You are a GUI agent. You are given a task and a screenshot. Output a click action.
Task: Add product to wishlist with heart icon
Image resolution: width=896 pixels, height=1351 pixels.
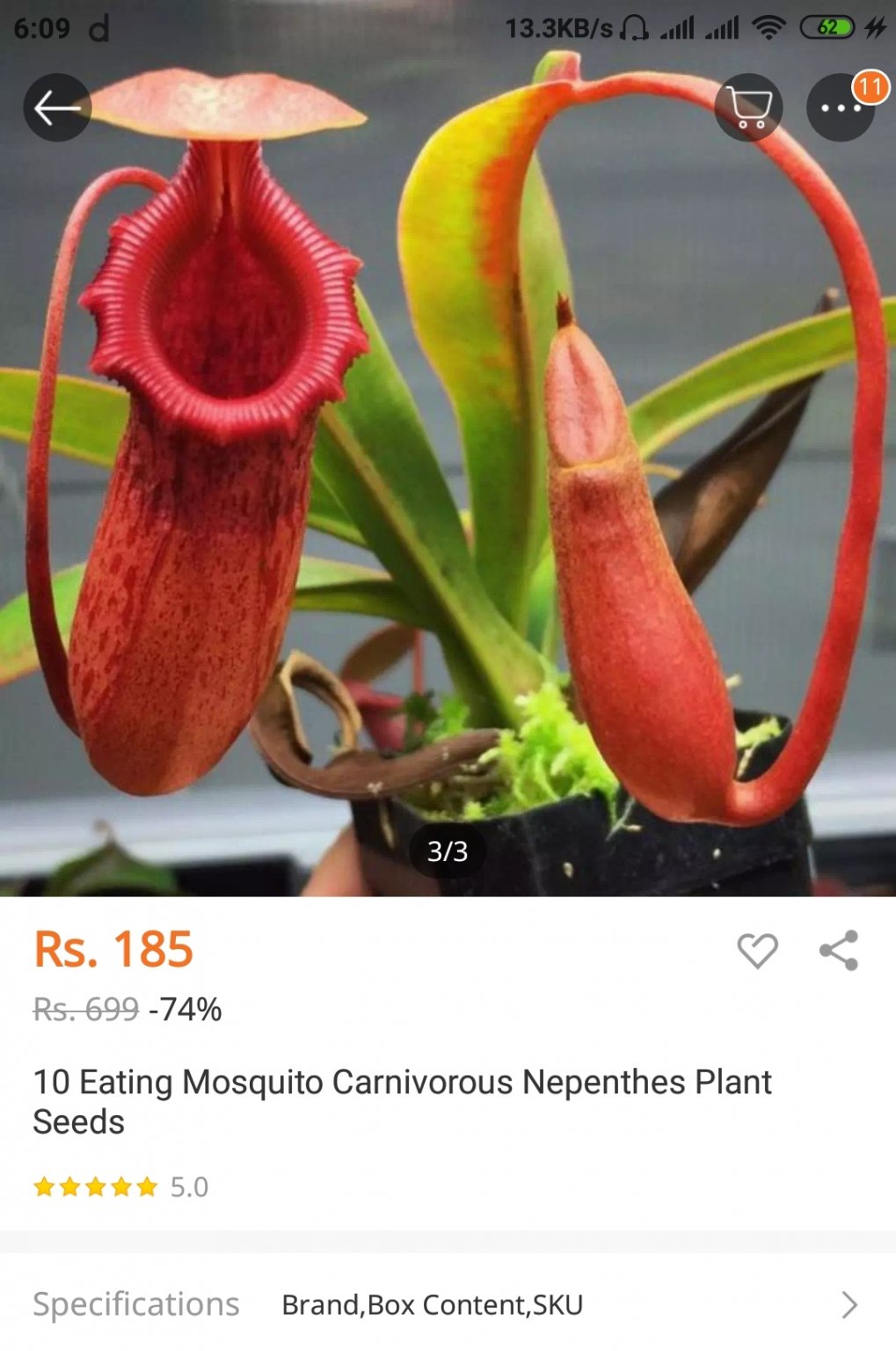click(x=757, y=951)
